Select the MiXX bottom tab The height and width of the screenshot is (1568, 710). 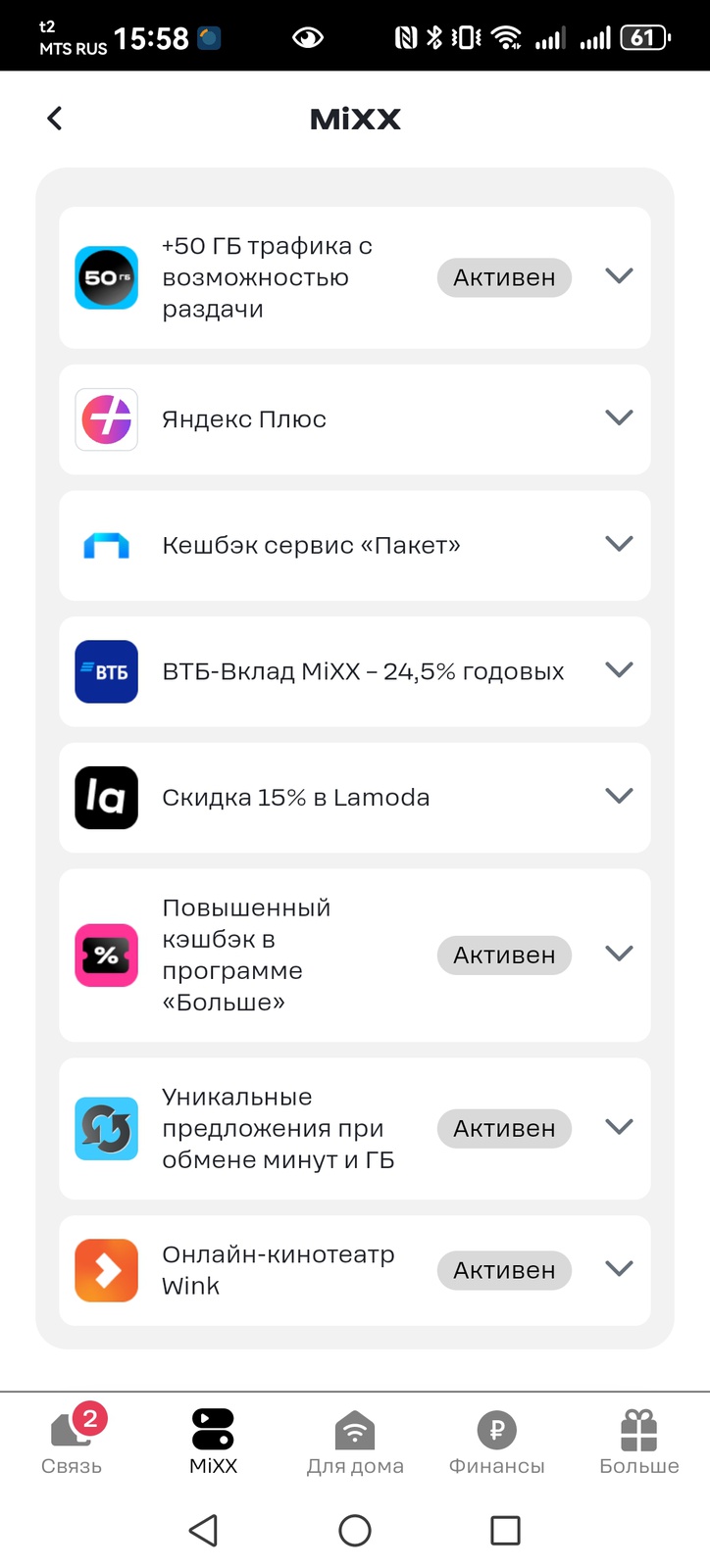(213, 1441)
